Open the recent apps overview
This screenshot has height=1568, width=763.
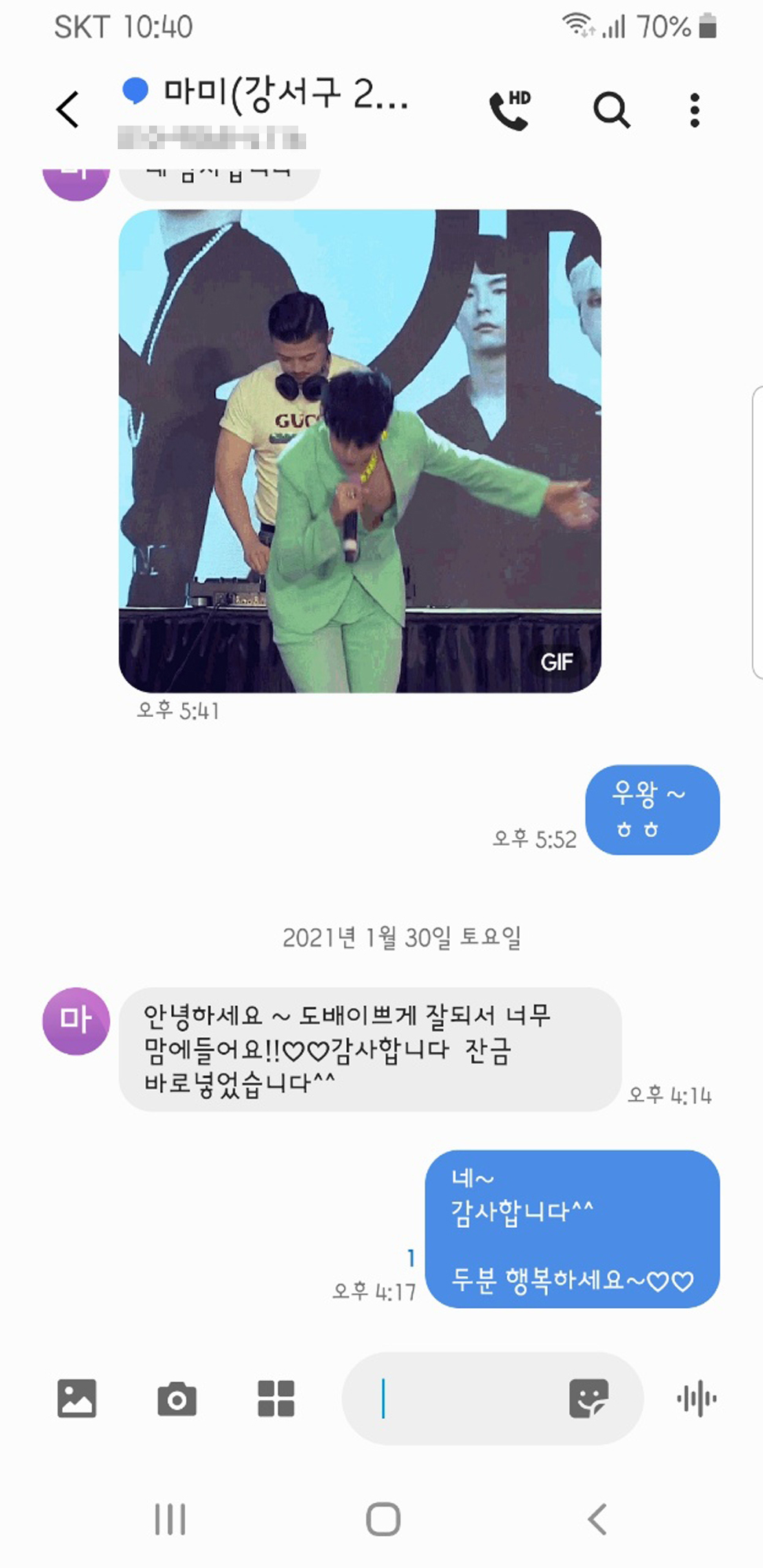(170, 1518)
